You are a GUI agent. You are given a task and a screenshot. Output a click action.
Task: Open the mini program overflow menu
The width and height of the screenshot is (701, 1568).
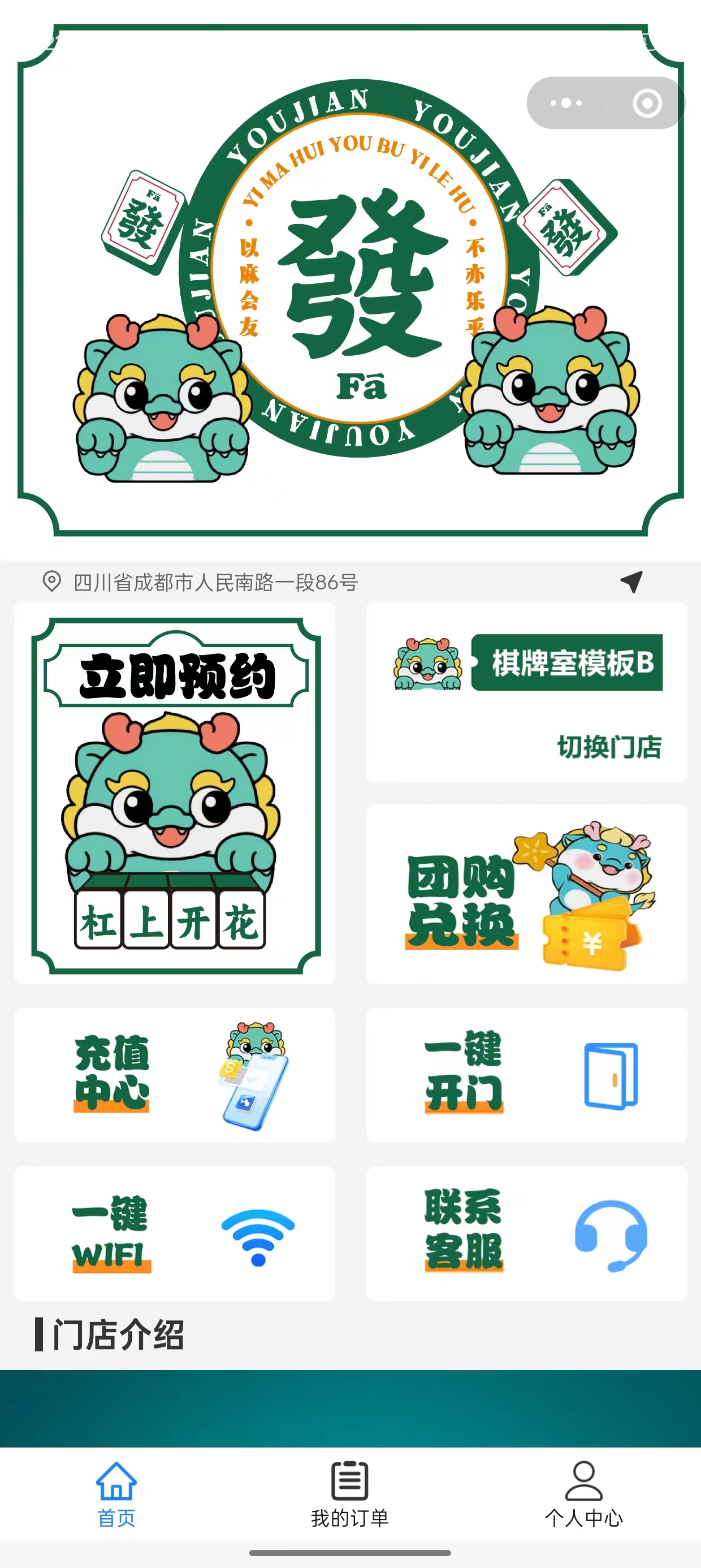[x=566, y=103]
